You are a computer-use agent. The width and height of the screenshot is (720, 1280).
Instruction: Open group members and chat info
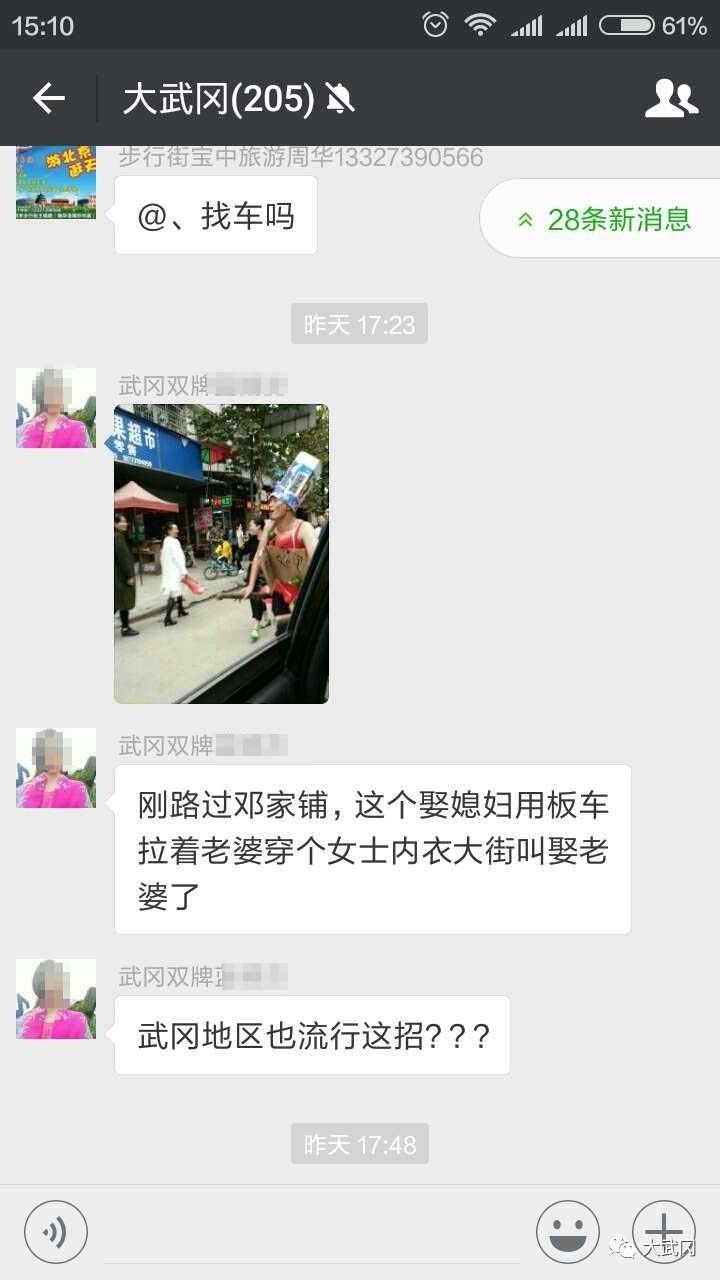point(671,98)
